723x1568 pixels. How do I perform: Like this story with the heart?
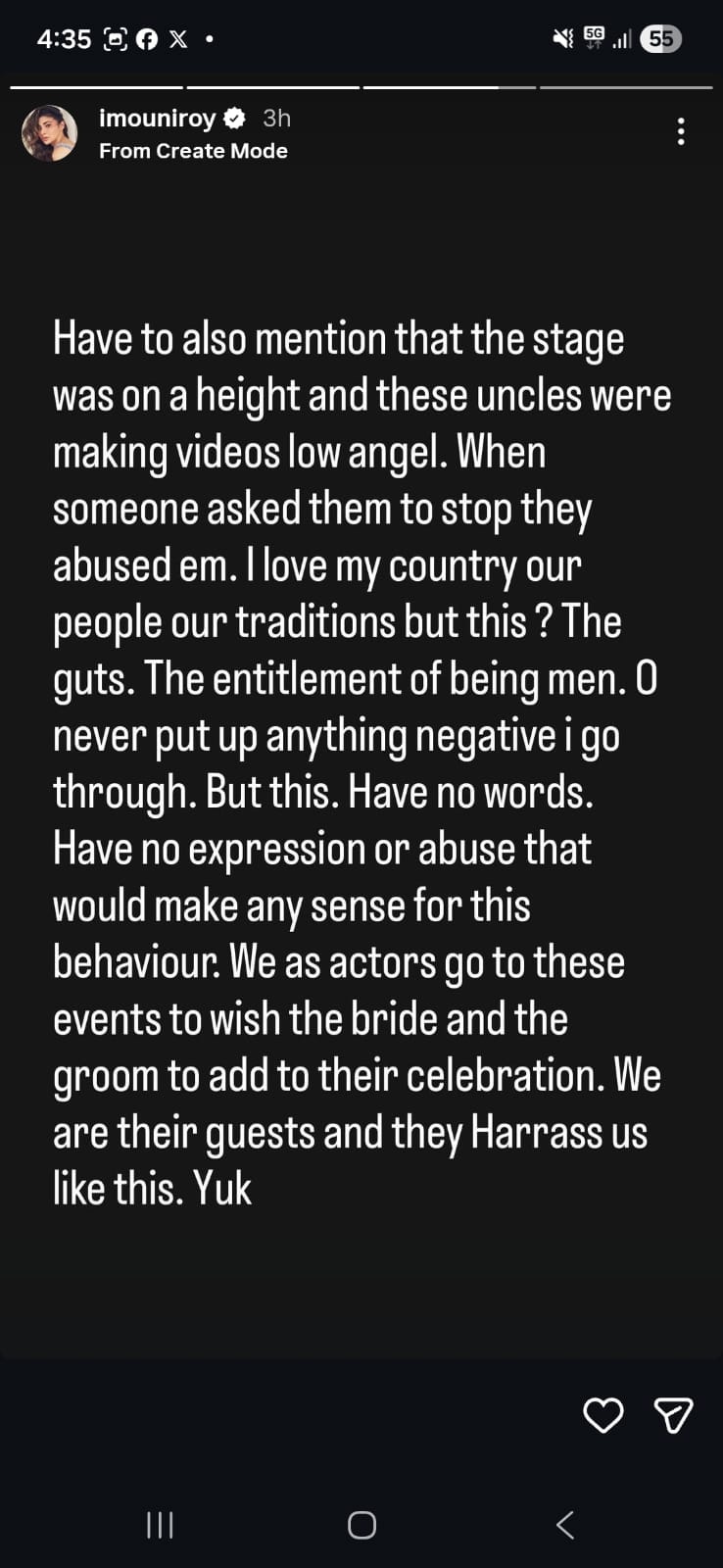(602, 1415)
